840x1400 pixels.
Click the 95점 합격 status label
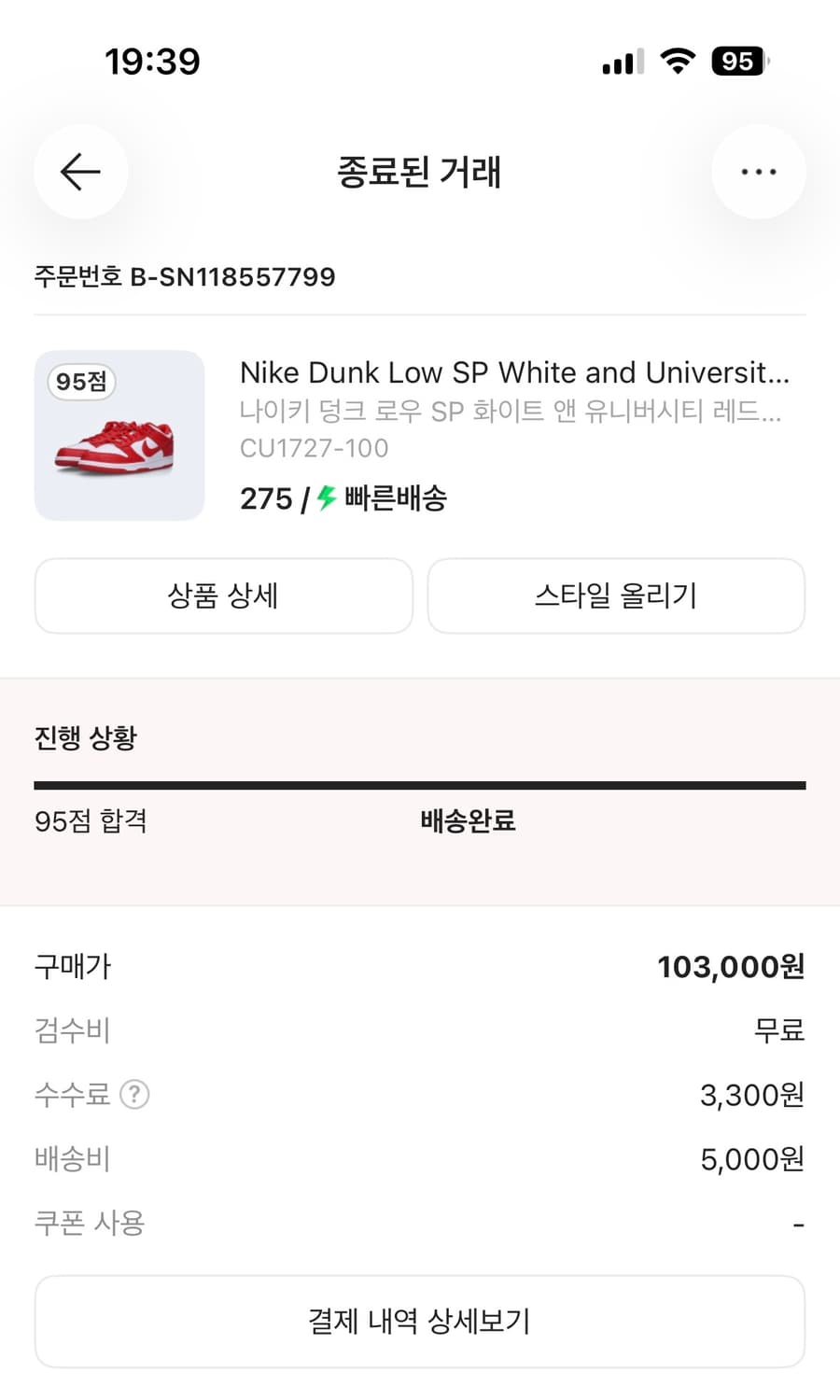pyautogui.click(x=91, y=821)
